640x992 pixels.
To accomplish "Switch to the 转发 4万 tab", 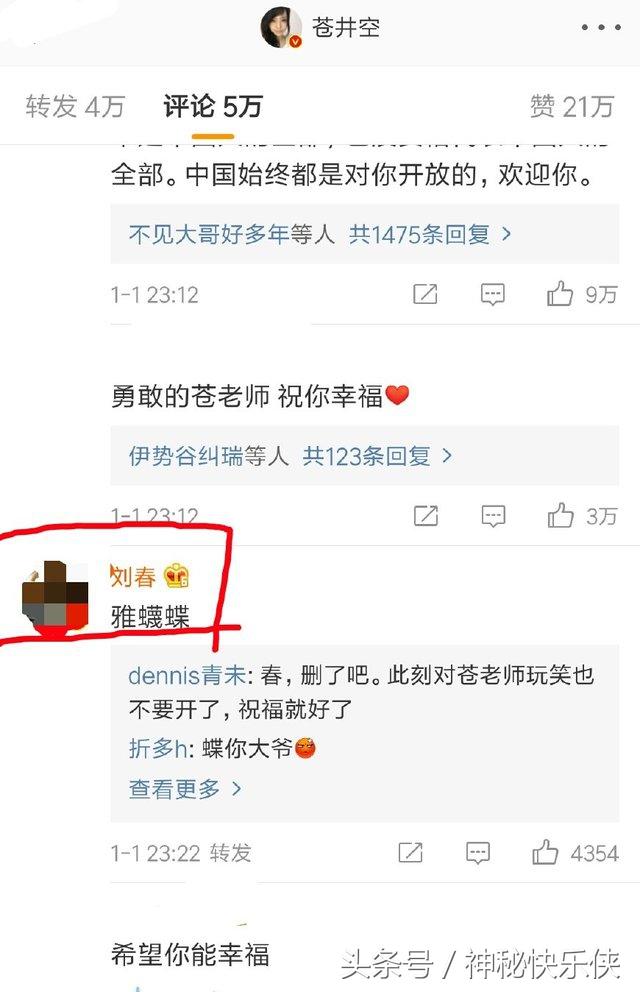I will pos(75,107).
